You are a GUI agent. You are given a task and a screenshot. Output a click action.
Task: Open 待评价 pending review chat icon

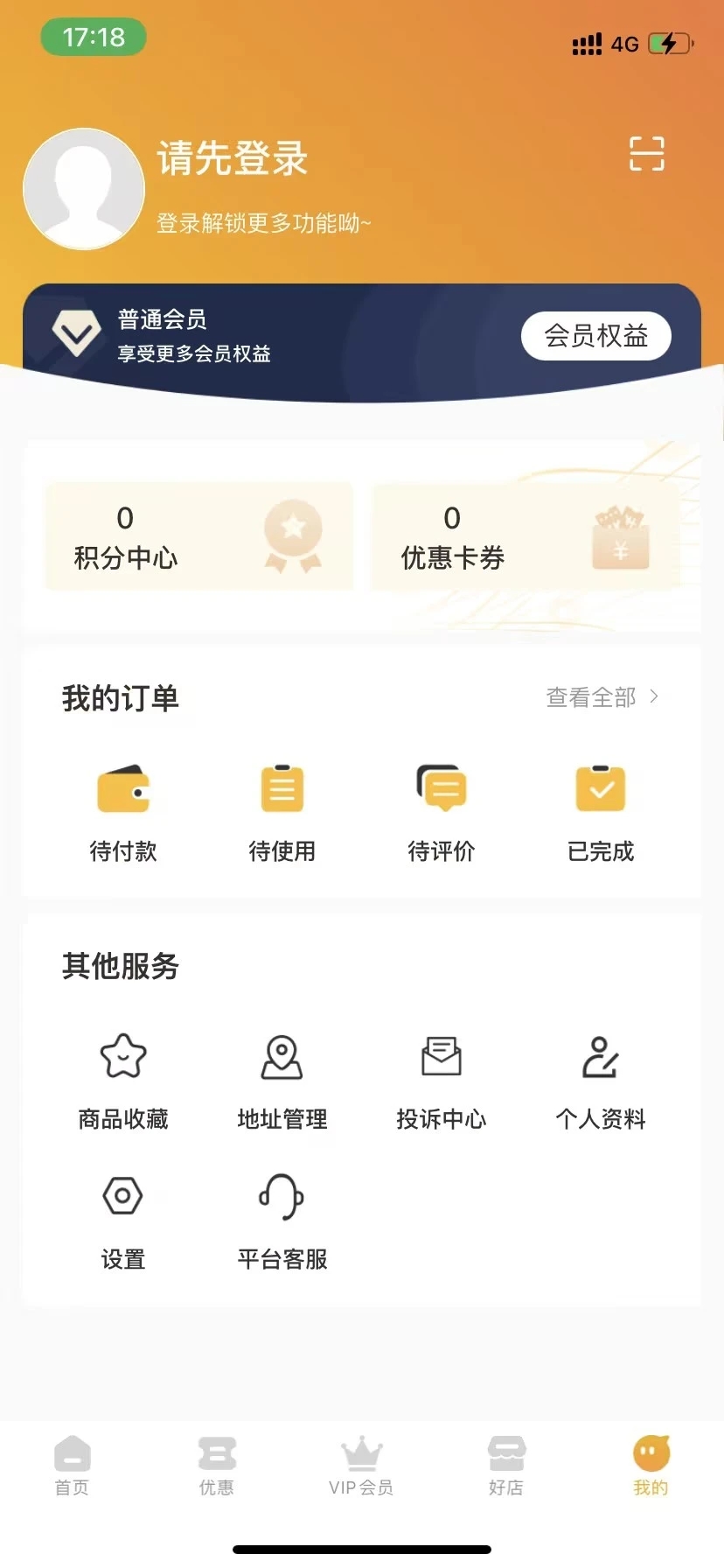coord(441,788)
